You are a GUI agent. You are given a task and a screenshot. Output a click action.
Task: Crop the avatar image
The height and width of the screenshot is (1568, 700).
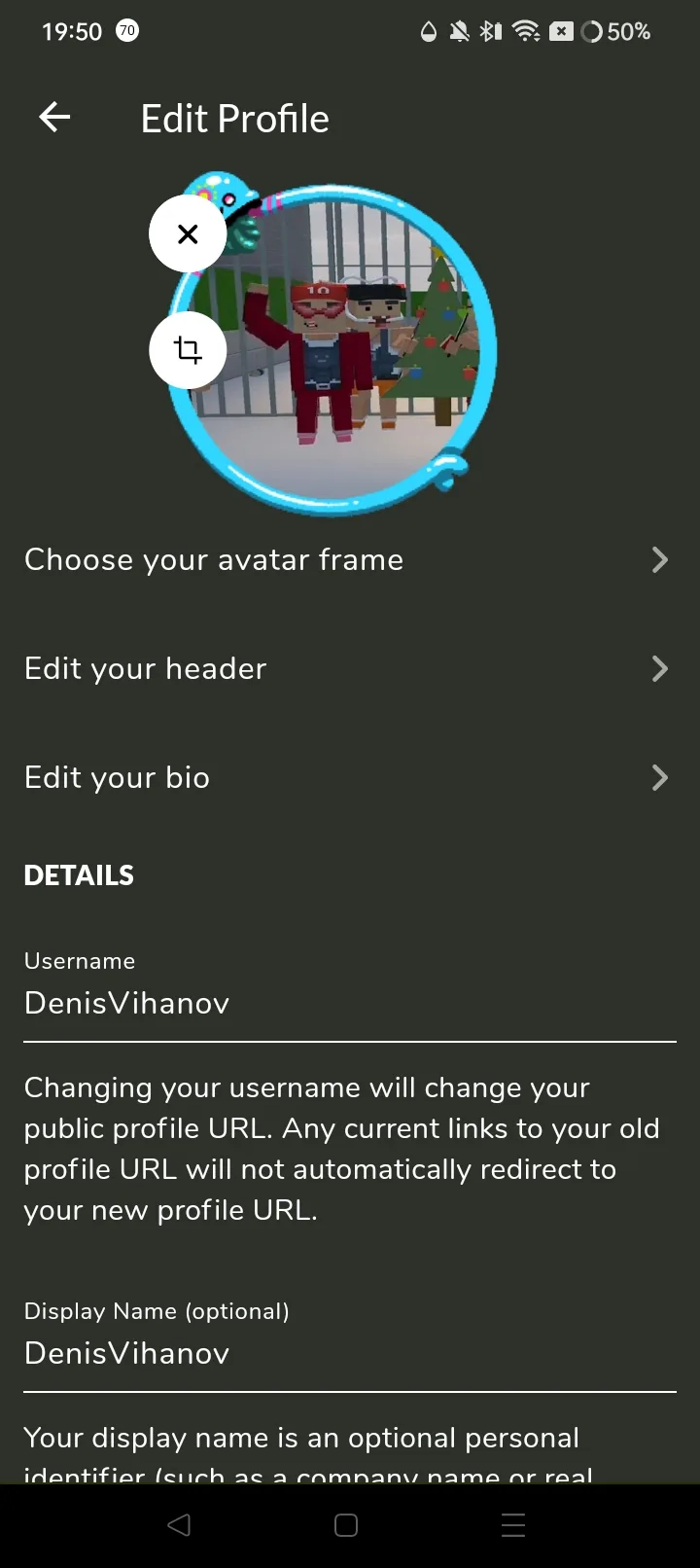point(188,350)
